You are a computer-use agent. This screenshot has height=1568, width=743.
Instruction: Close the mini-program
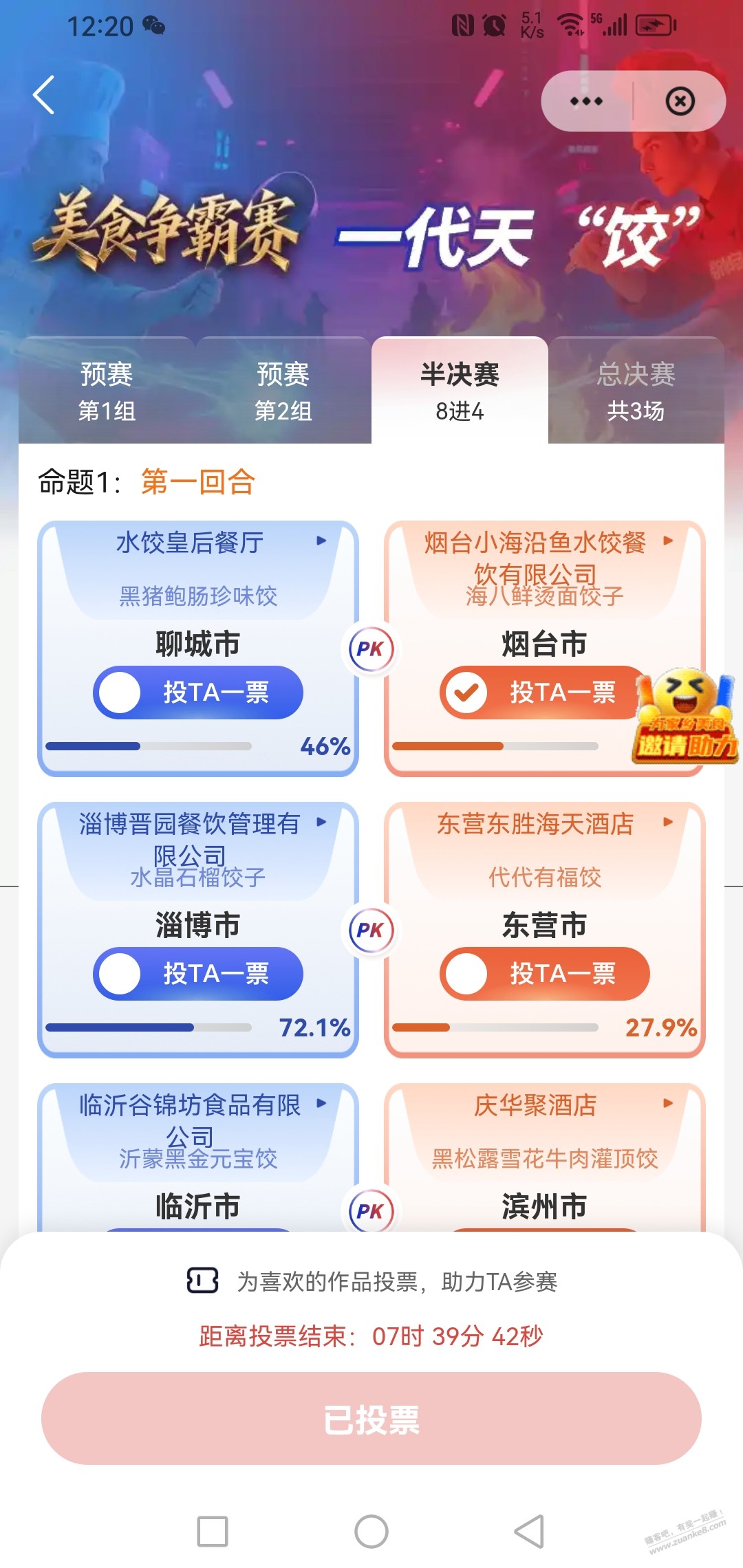(680, 102)
